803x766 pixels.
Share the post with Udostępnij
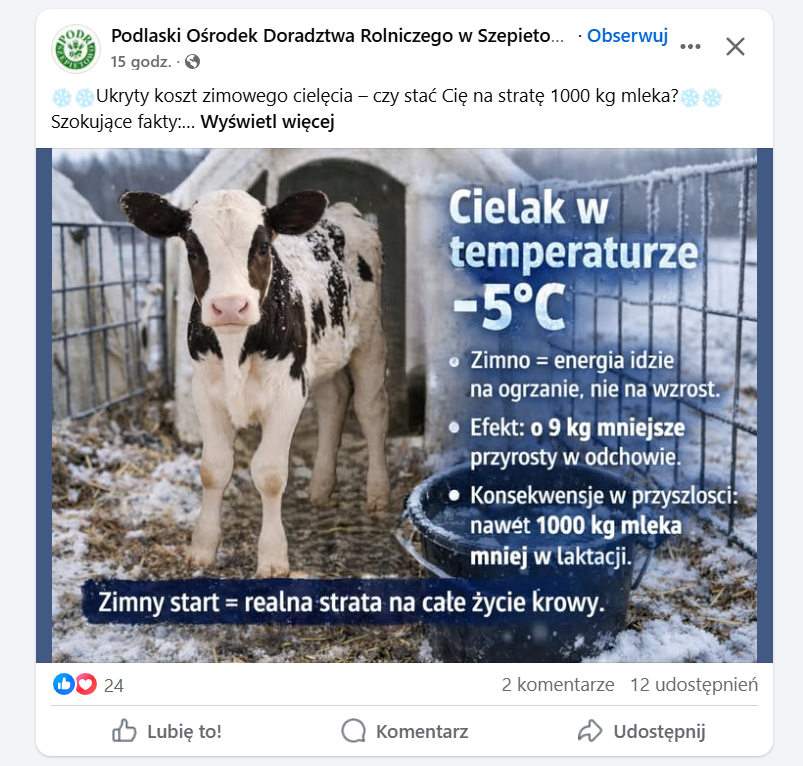point(642,731)
